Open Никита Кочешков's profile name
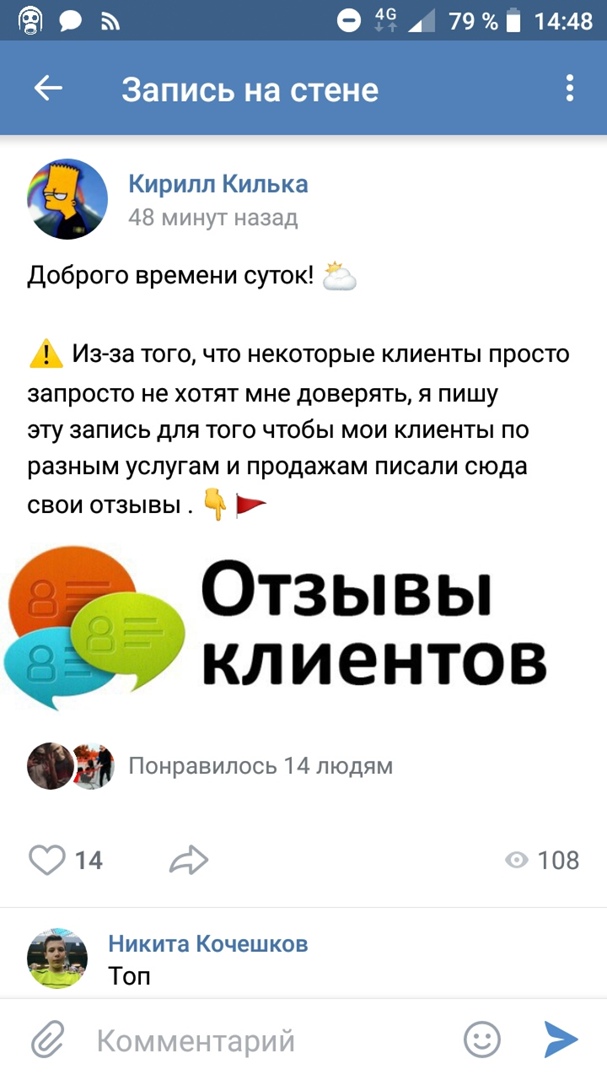Screen dimensions: 607x1080 coord(208,943)
